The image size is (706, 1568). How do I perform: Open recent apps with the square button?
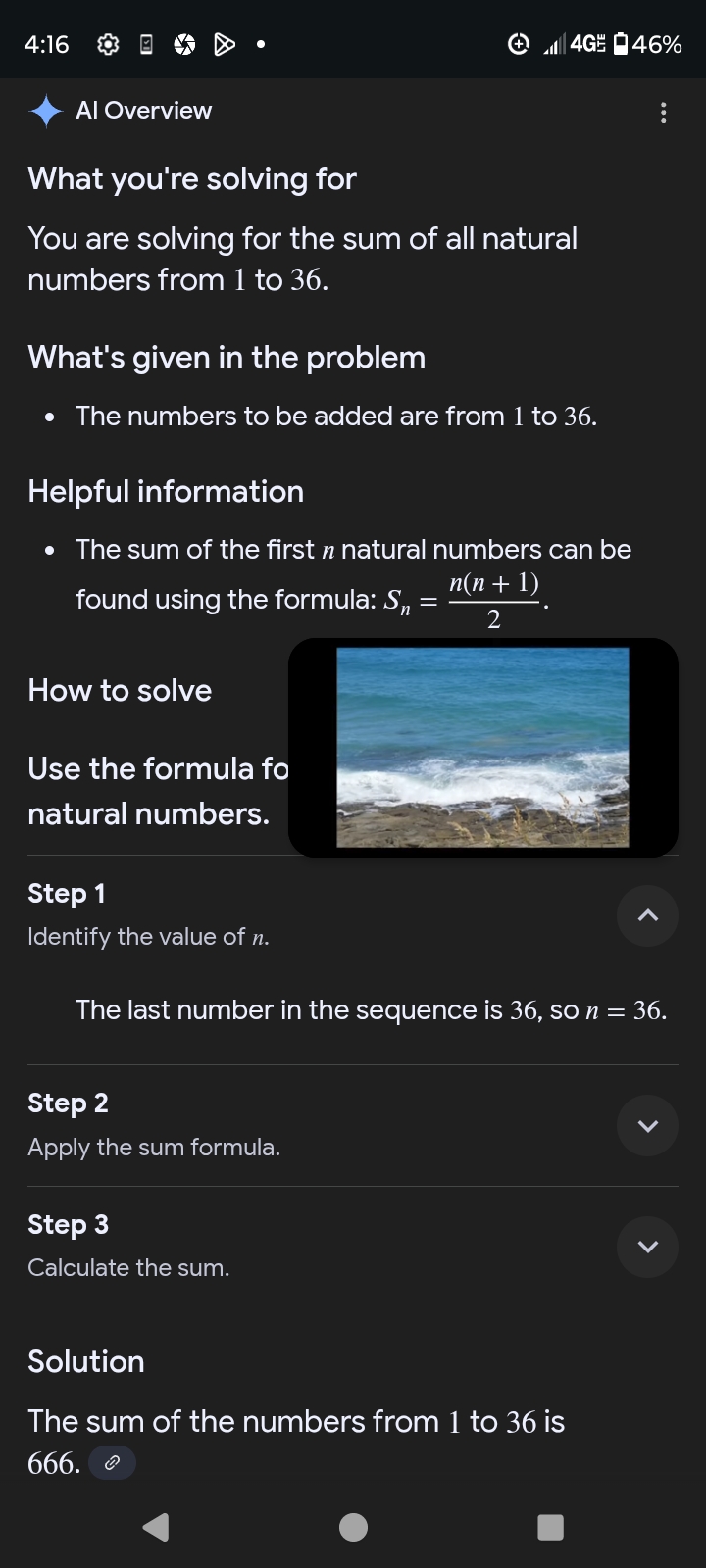[551, 1527]
